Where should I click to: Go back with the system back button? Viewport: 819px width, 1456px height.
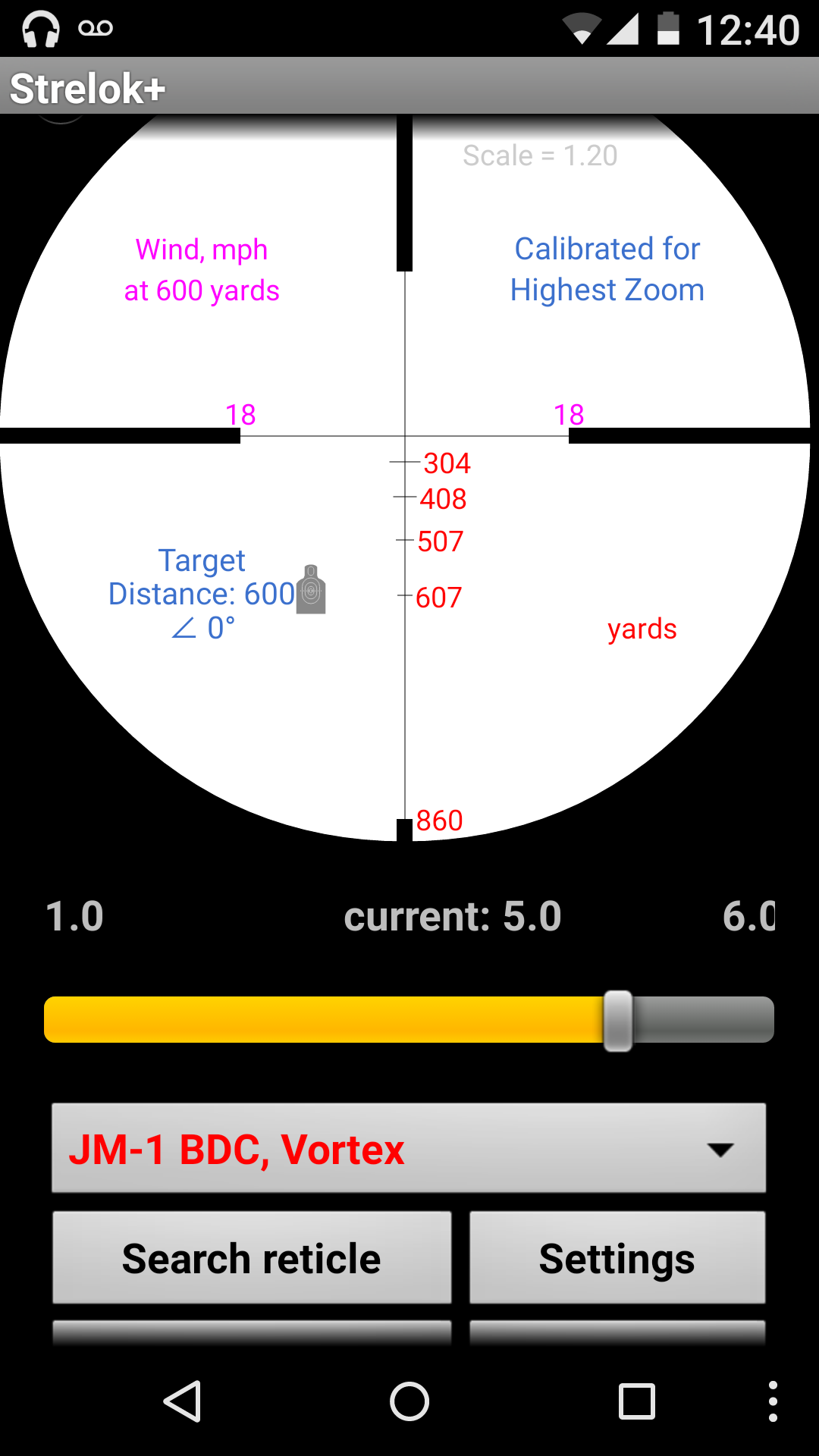(183, 1401)
